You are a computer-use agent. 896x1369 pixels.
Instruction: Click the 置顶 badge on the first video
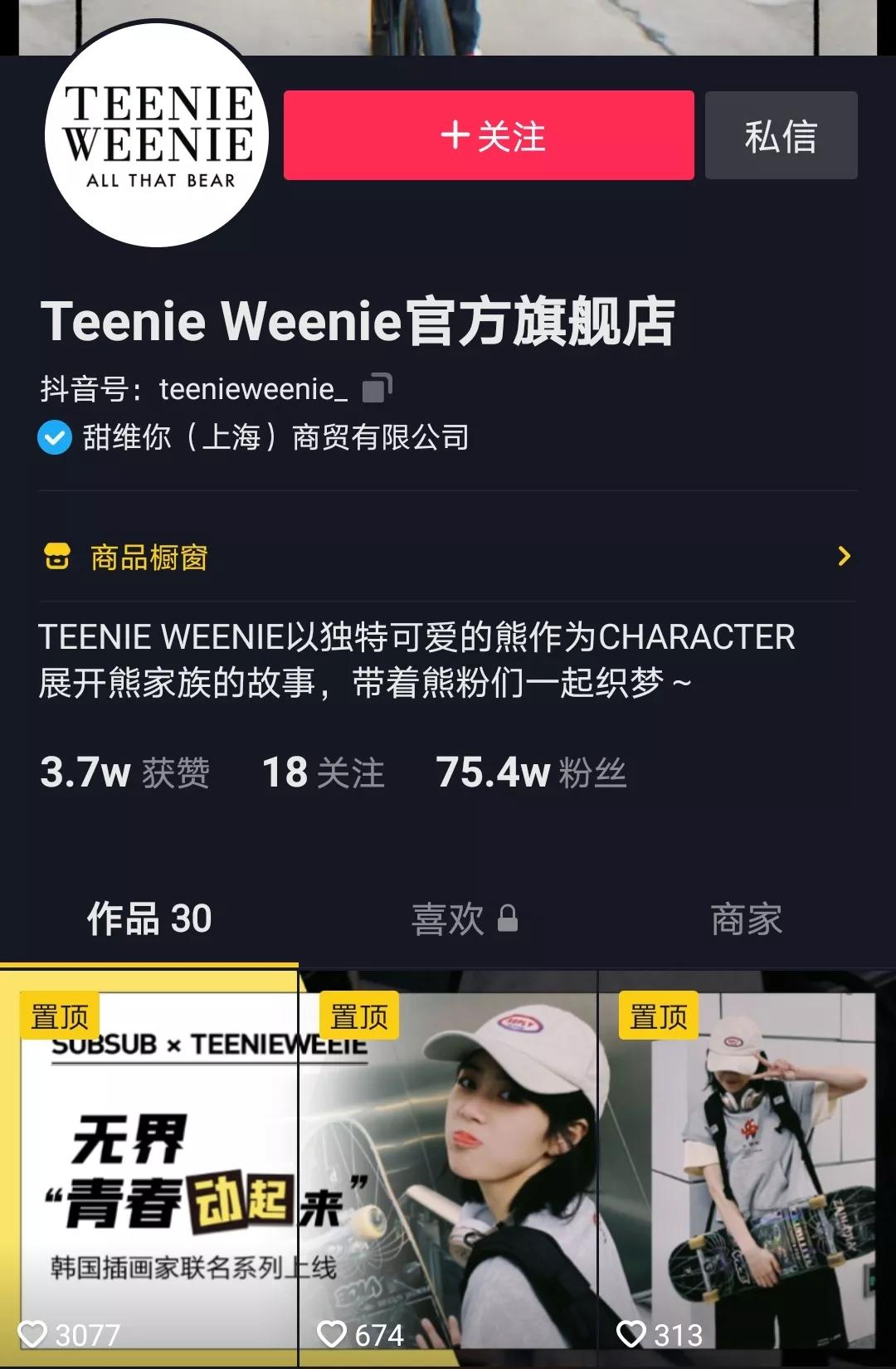(x=59, y=1013)
